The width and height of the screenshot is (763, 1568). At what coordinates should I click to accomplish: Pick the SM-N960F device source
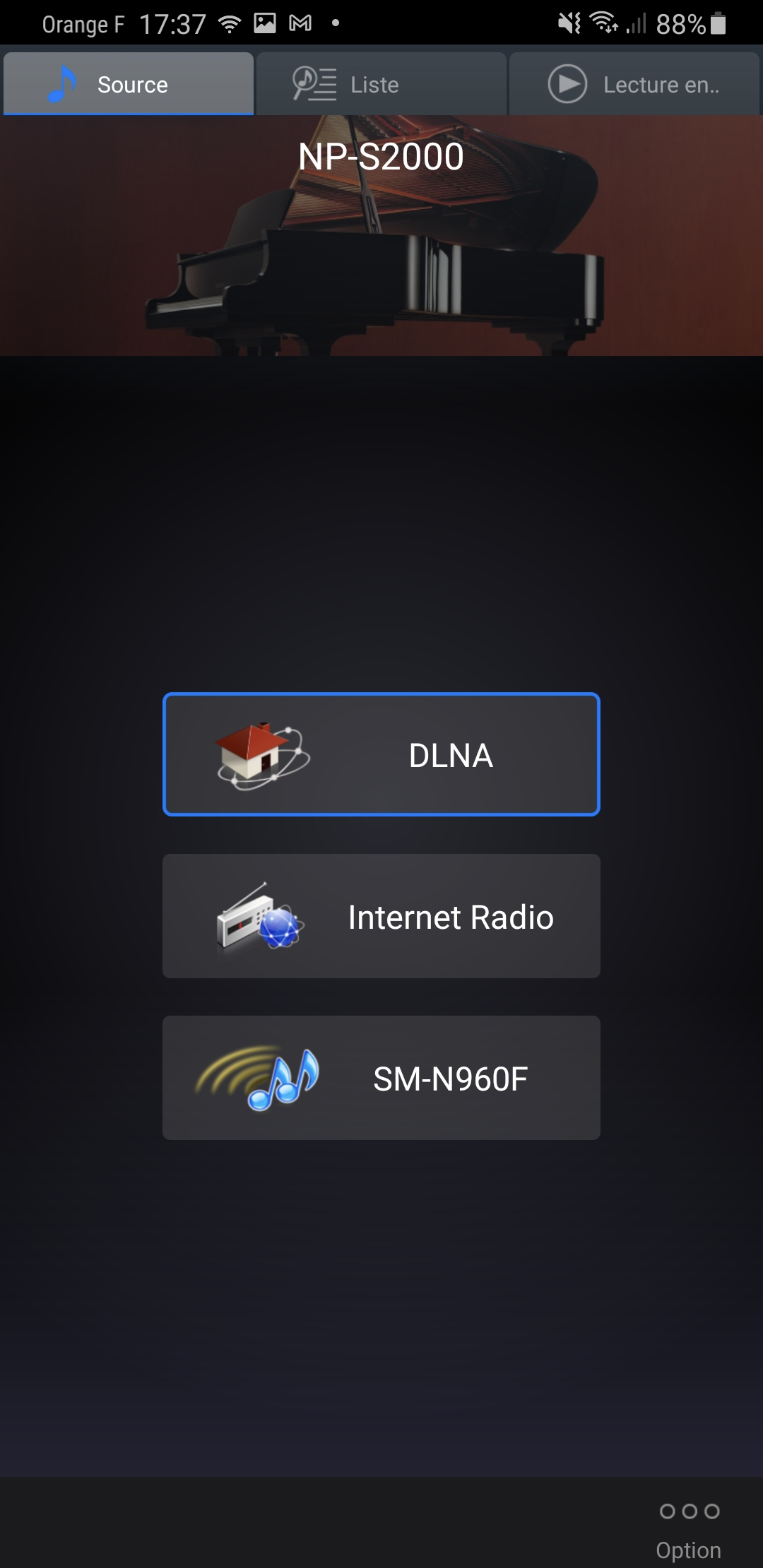(x=381, y=1078)
